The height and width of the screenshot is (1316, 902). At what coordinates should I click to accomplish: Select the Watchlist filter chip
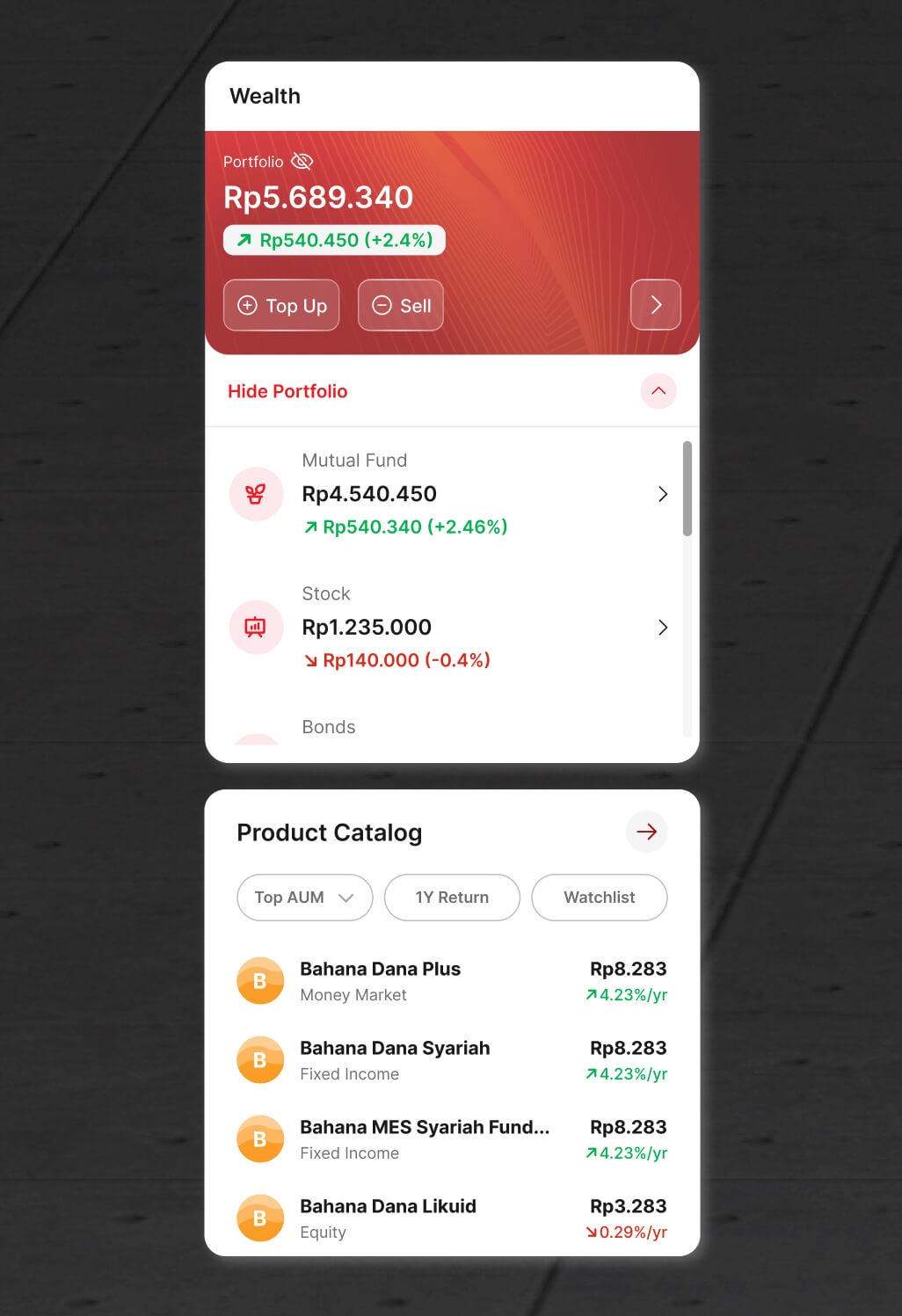(600, 898)
